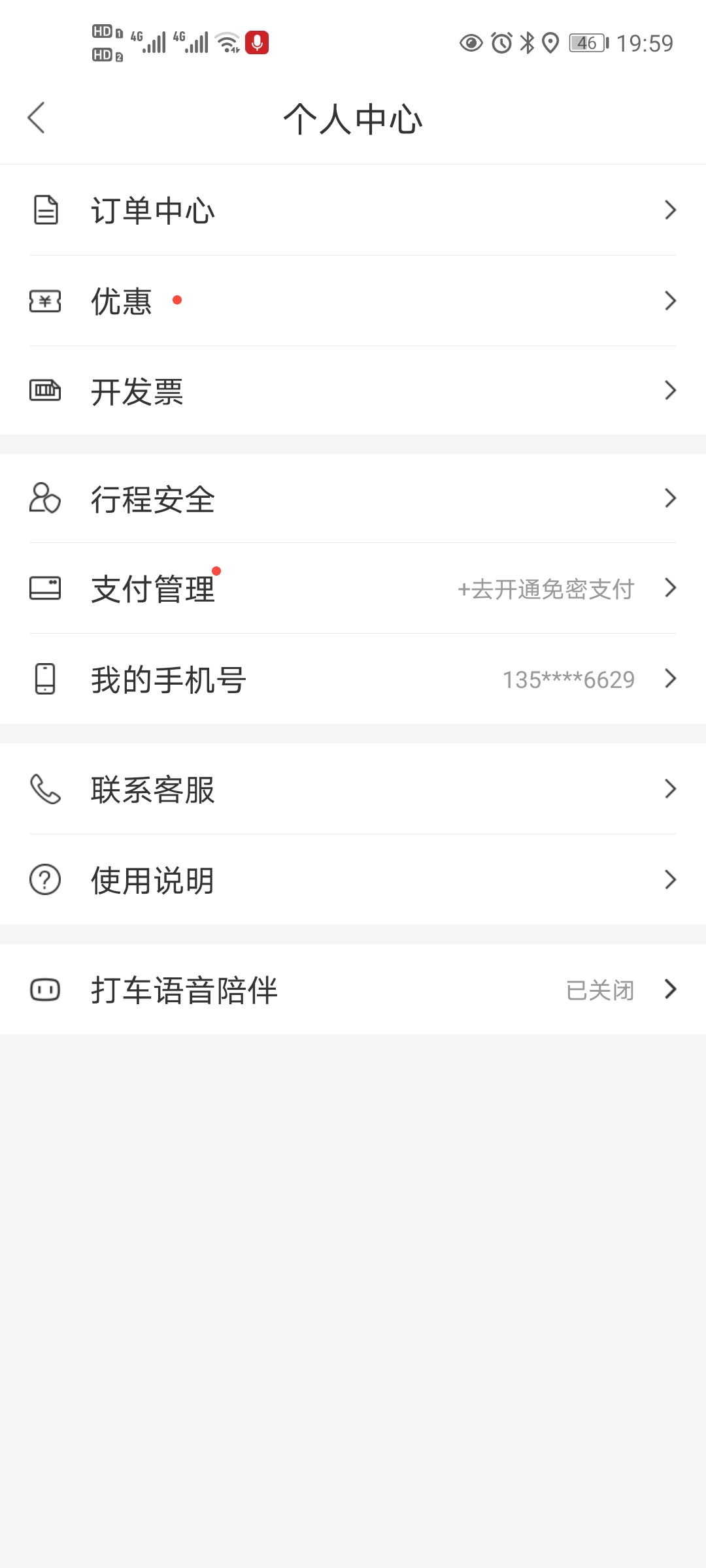Tap the red dot notification on 优惠
The width and height of the screenshot is (706, 1568).
177,300
